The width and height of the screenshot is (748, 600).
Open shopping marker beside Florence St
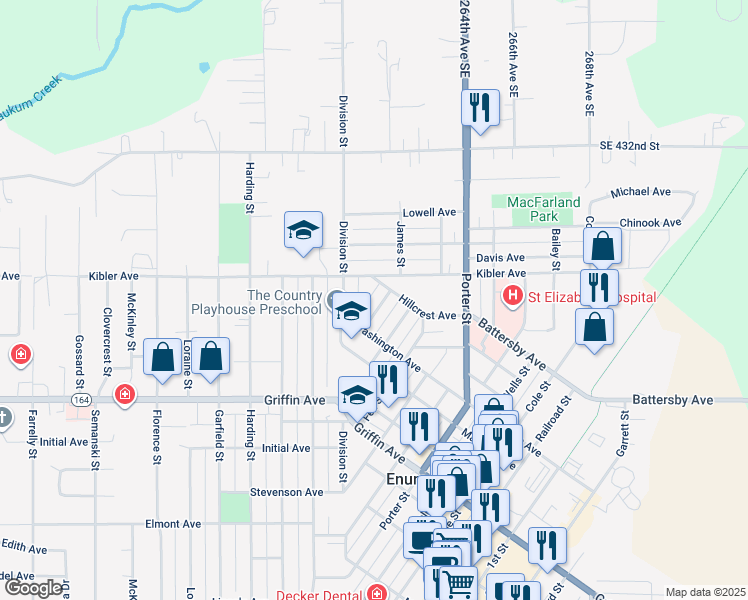tap(162, 358)
